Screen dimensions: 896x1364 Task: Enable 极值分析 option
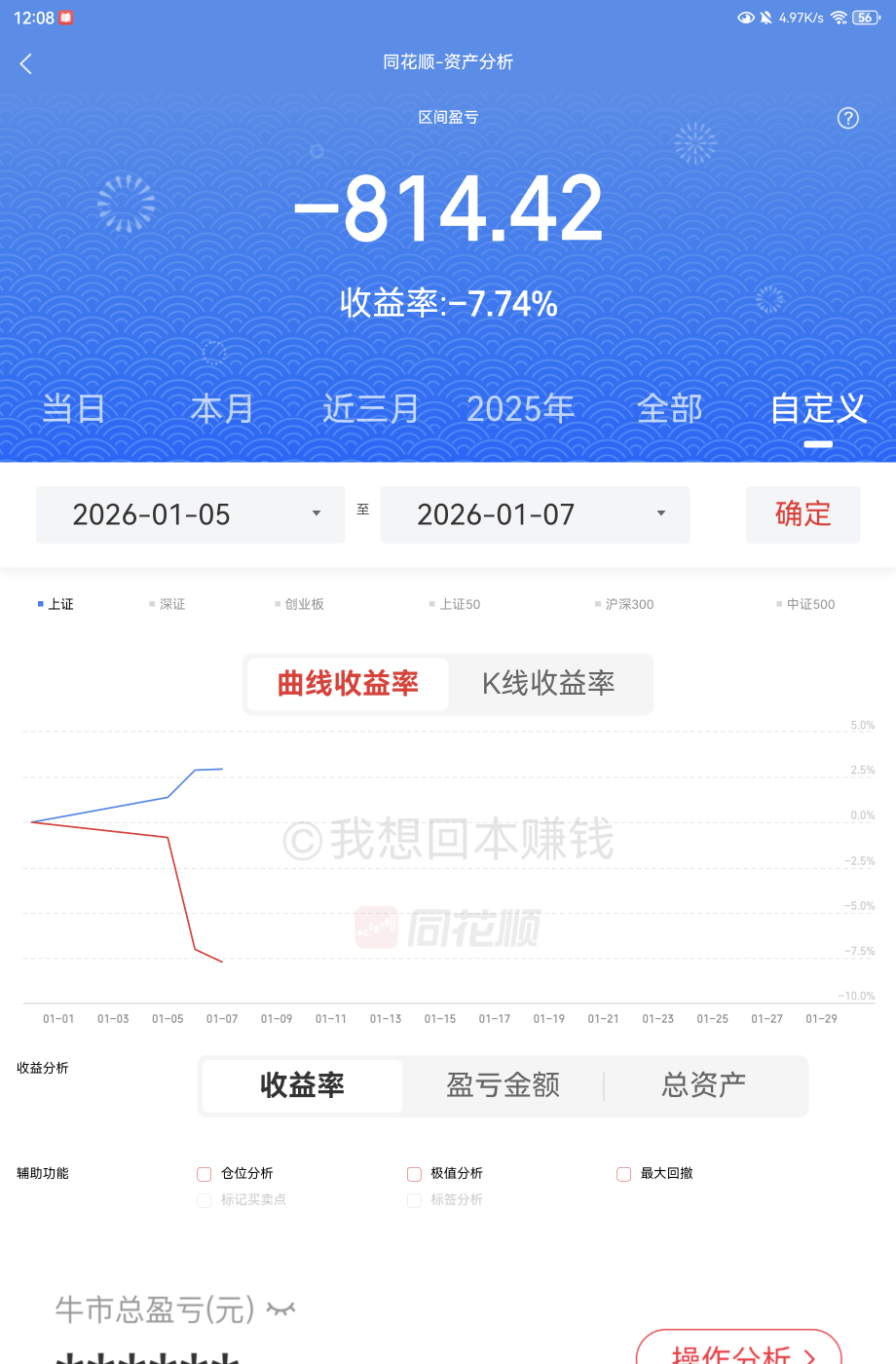[x=414, y=1174]
